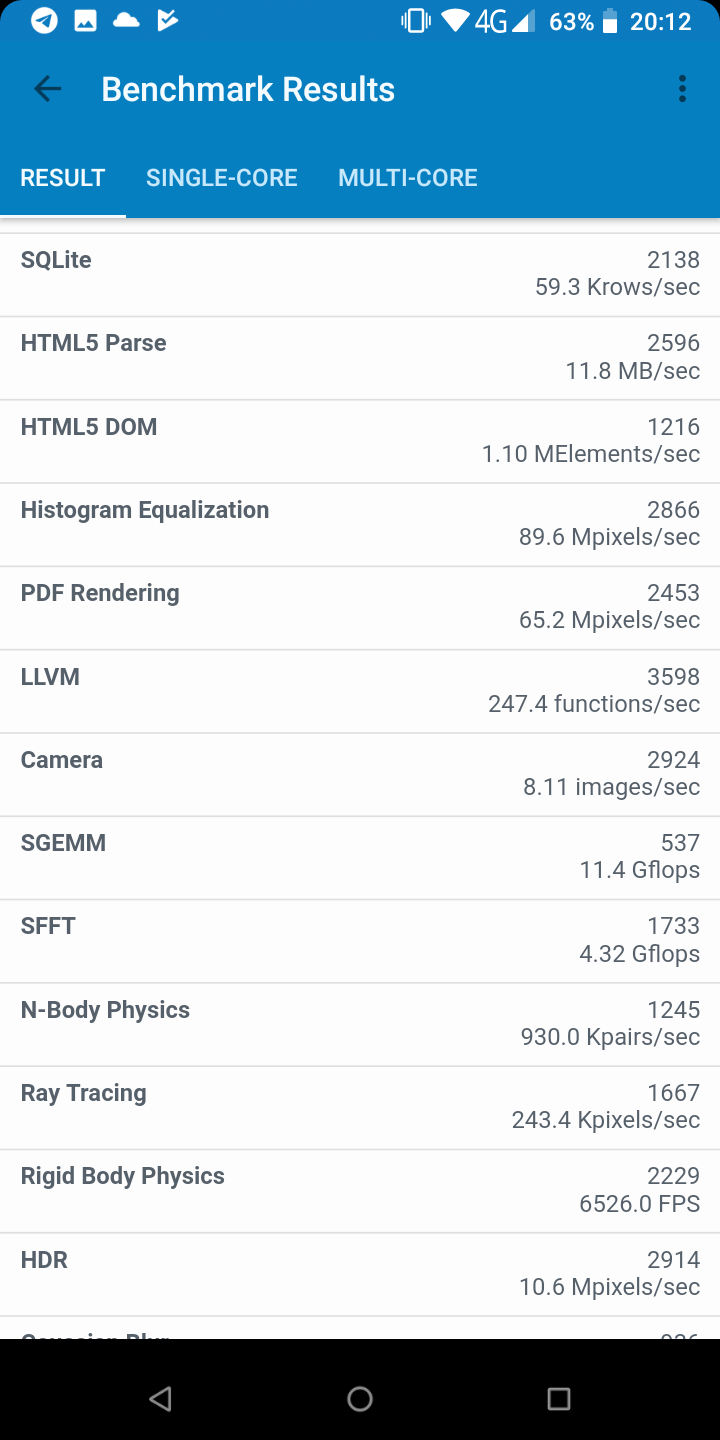
Task: Tap the system home button
Action: (360, 1399)
